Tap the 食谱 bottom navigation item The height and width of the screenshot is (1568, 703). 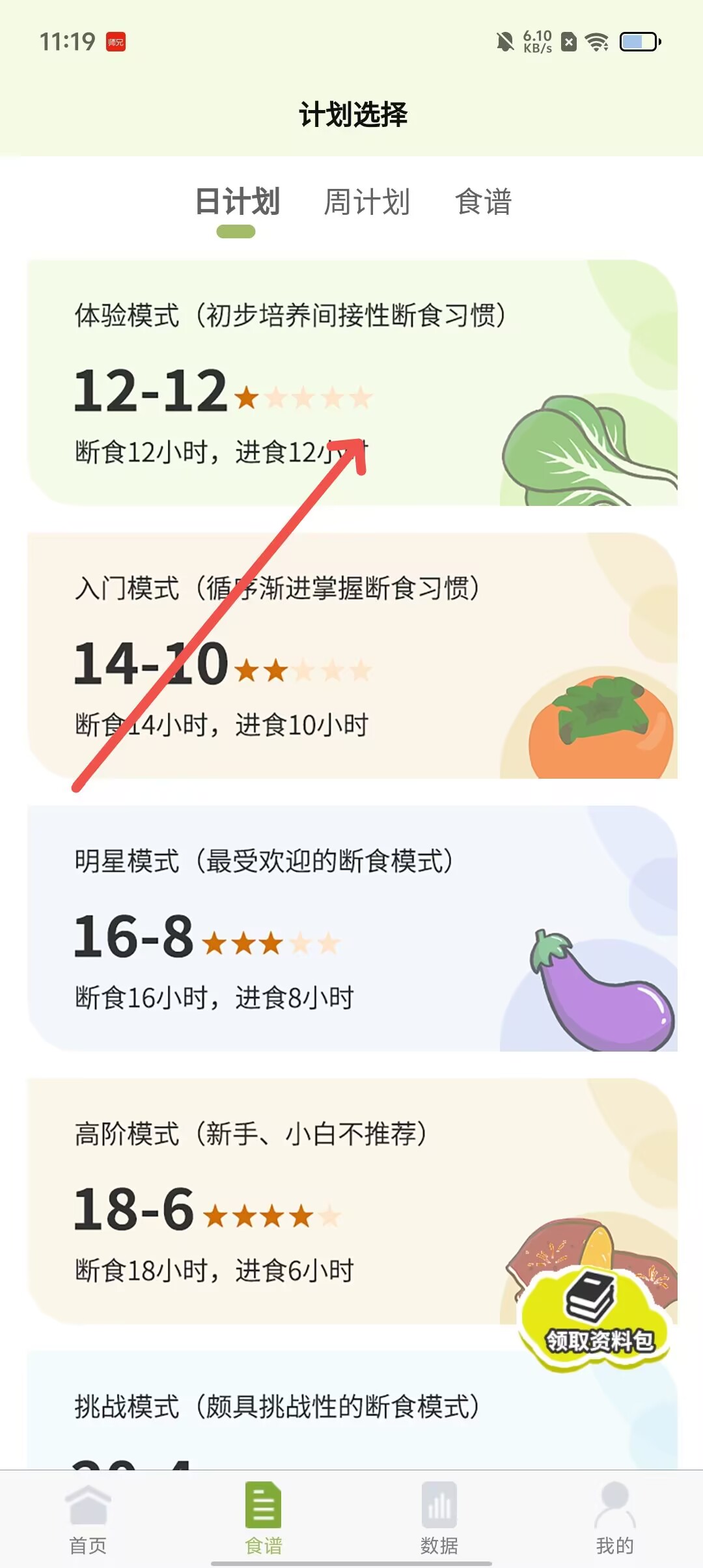(263, 1519)
